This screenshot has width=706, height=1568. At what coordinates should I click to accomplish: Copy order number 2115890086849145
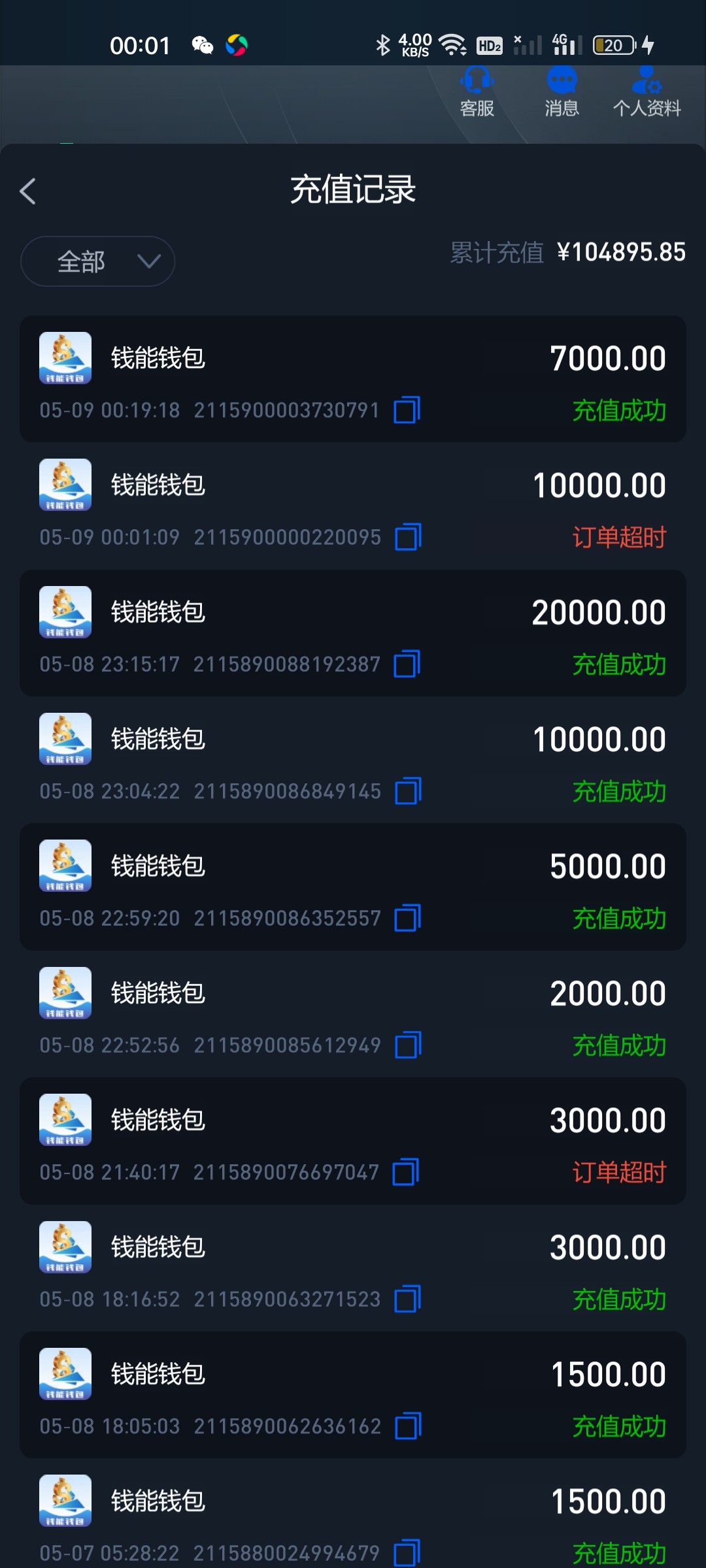click(408, 791)
